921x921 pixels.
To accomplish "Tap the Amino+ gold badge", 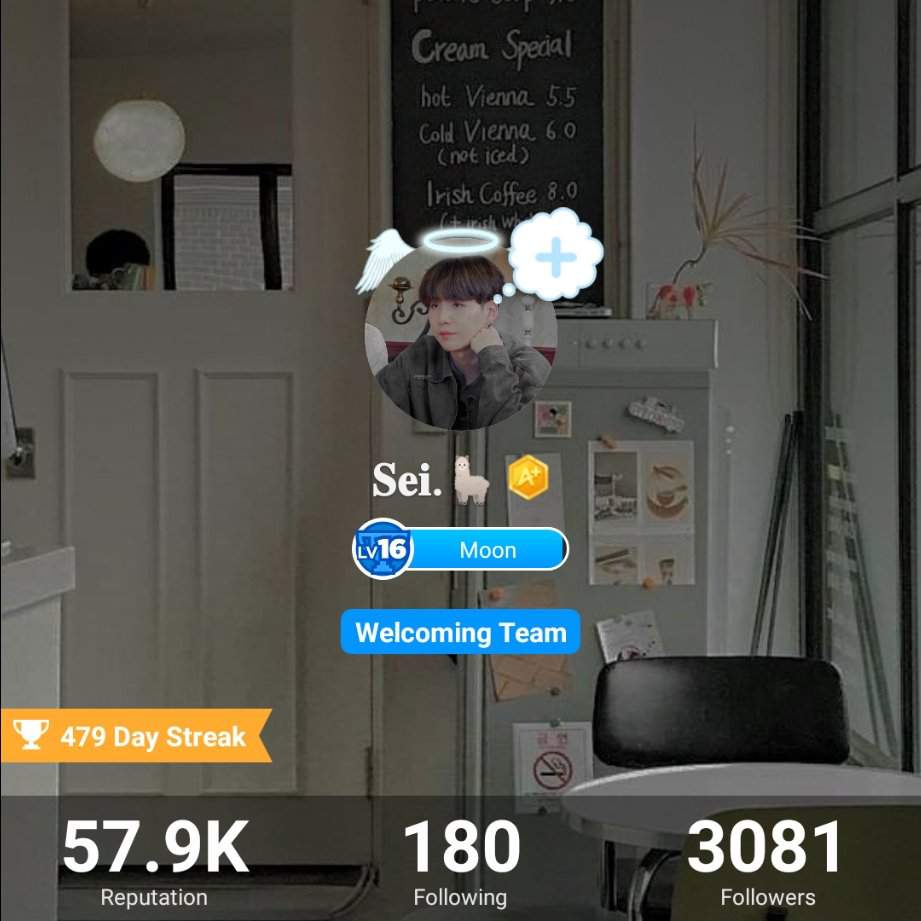I will click(x=527, y=478).
